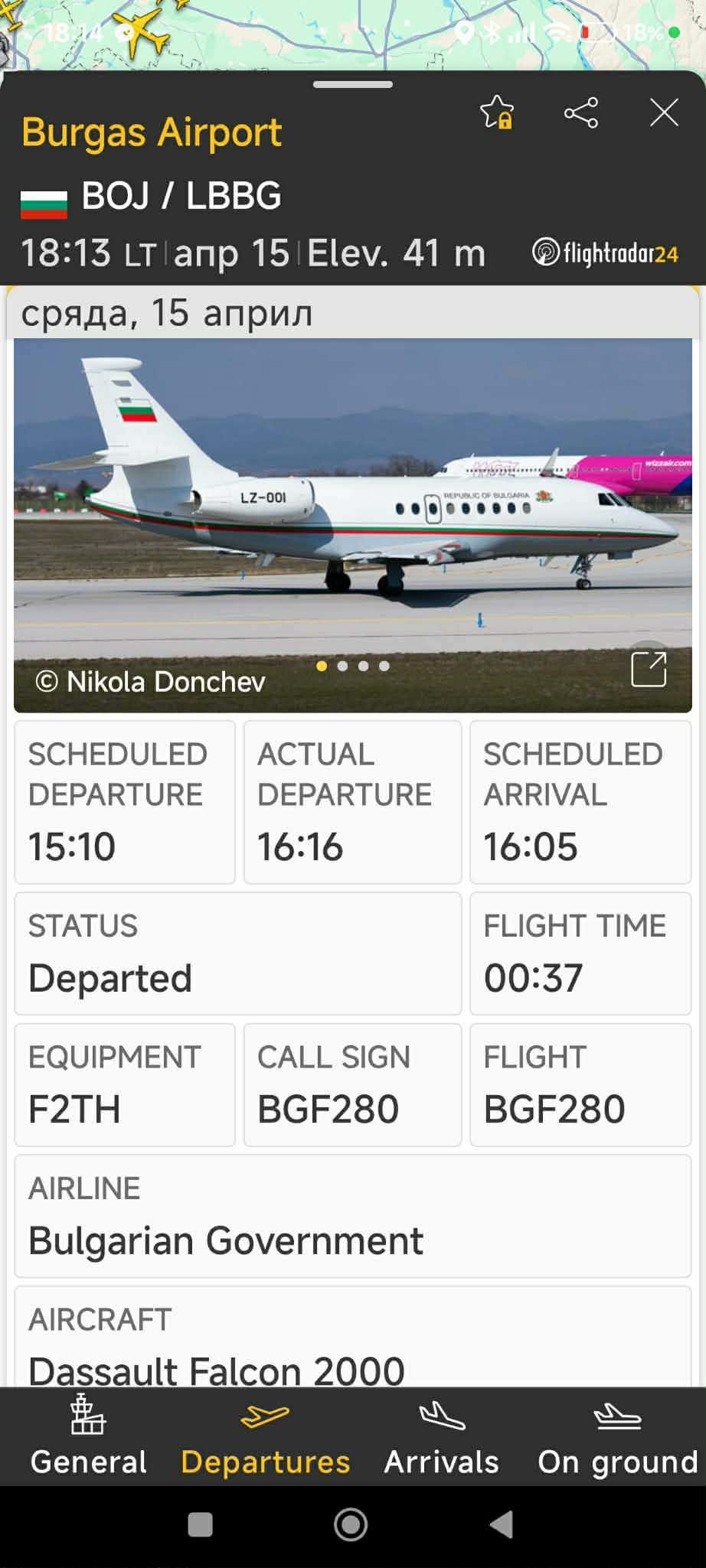Image resolution: width=706 pixels, height=1568 pixels.
Task: Add Burgas Airport to favorites with star icon
Action: coord(496,113)
